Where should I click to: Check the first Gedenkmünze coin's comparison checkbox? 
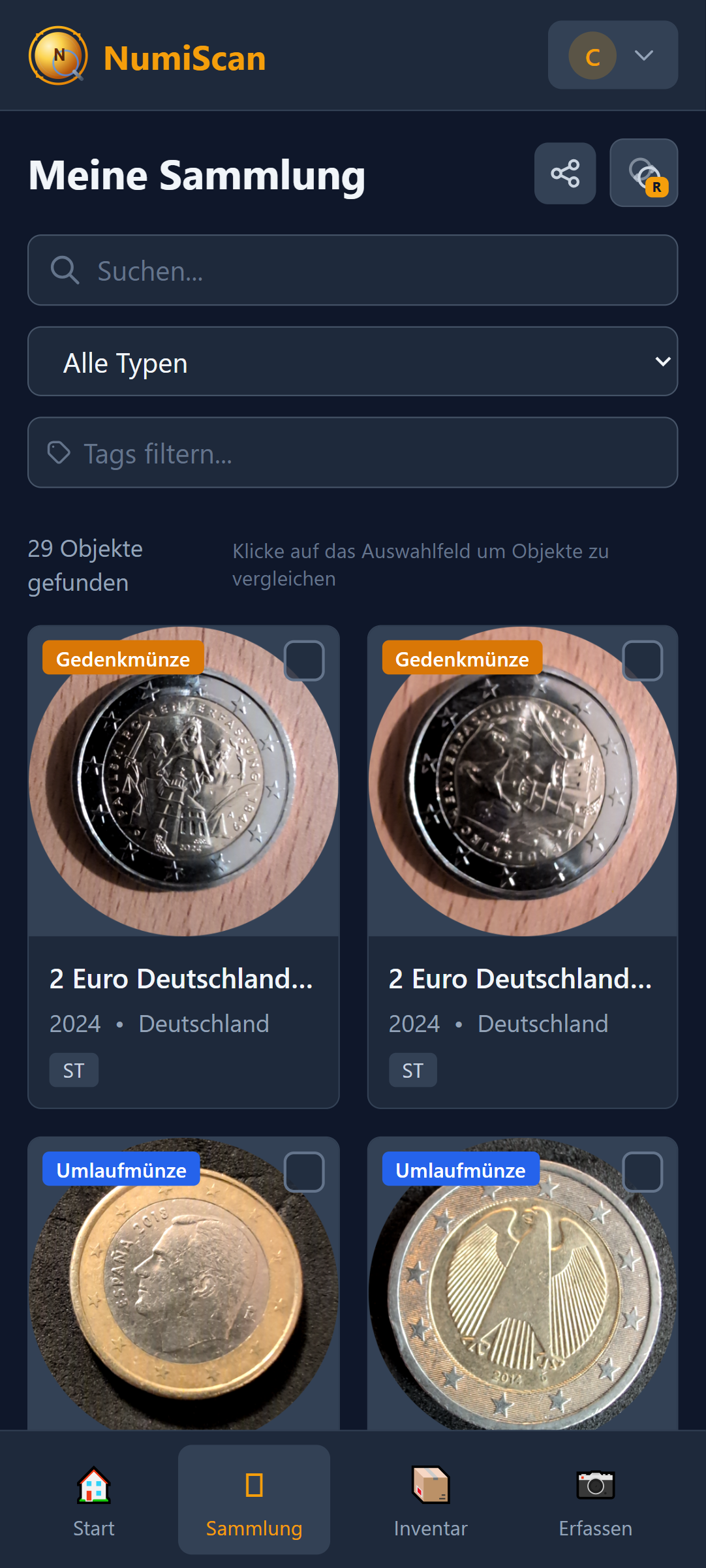304,661
